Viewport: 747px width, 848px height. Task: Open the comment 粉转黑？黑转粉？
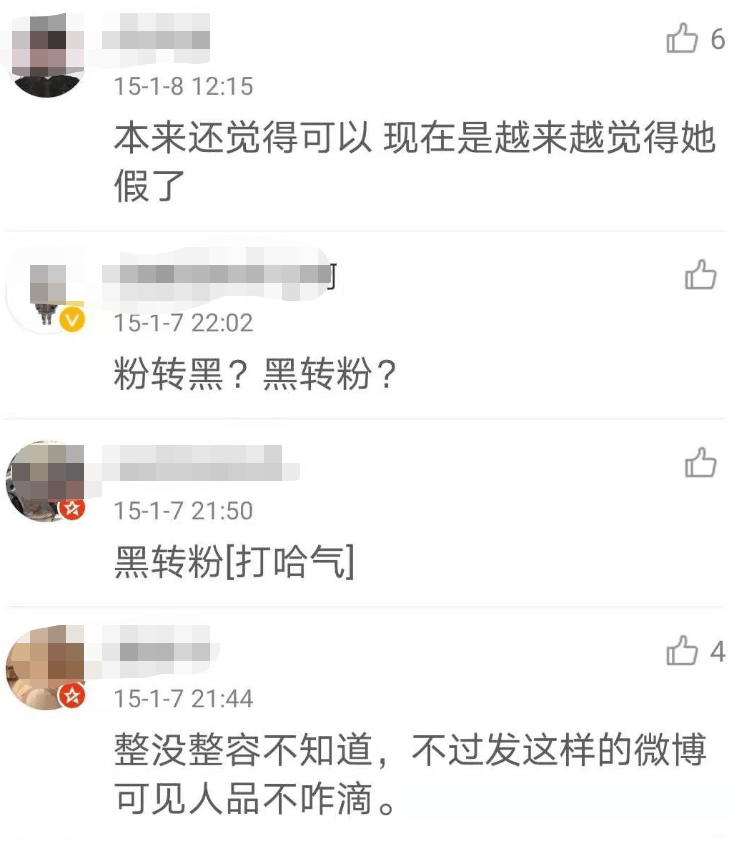256,376
